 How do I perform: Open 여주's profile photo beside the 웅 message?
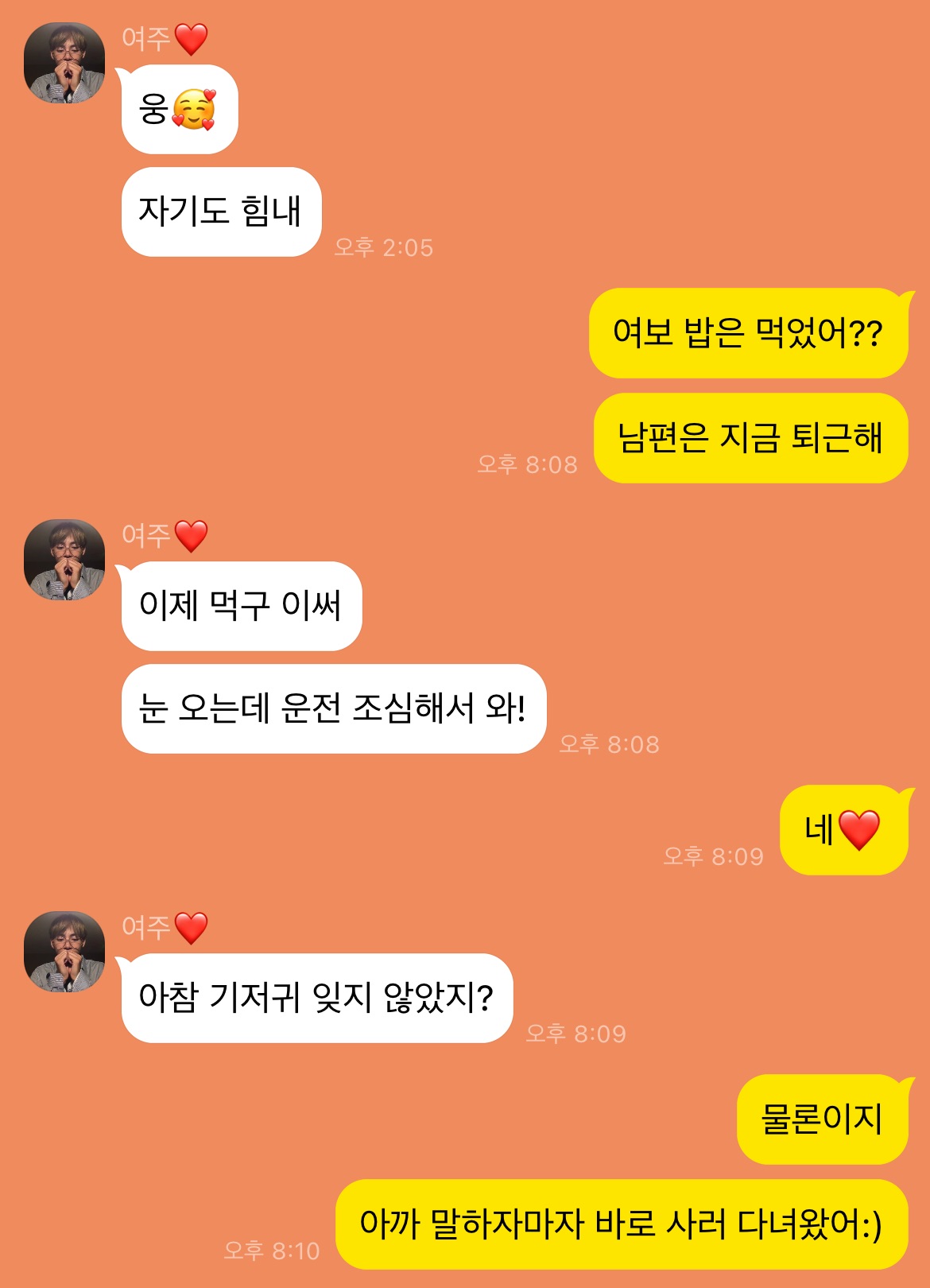pos(64,63)
